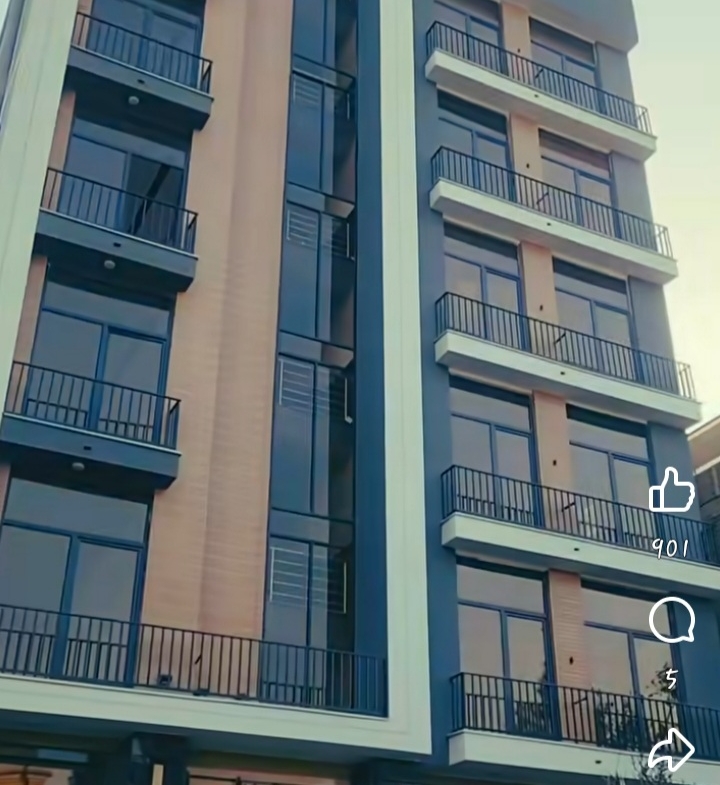The width and height of the screenshot is (720, 785).
Task: Share this video via arrow icon
Action: click(671, 750)
